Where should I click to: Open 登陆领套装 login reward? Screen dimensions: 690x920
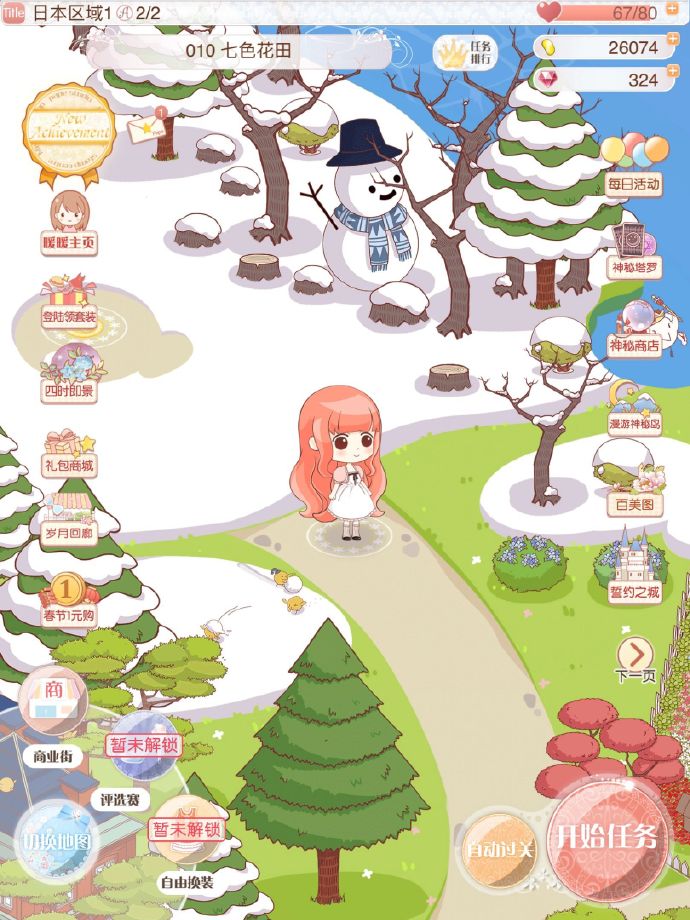point(69,301)
